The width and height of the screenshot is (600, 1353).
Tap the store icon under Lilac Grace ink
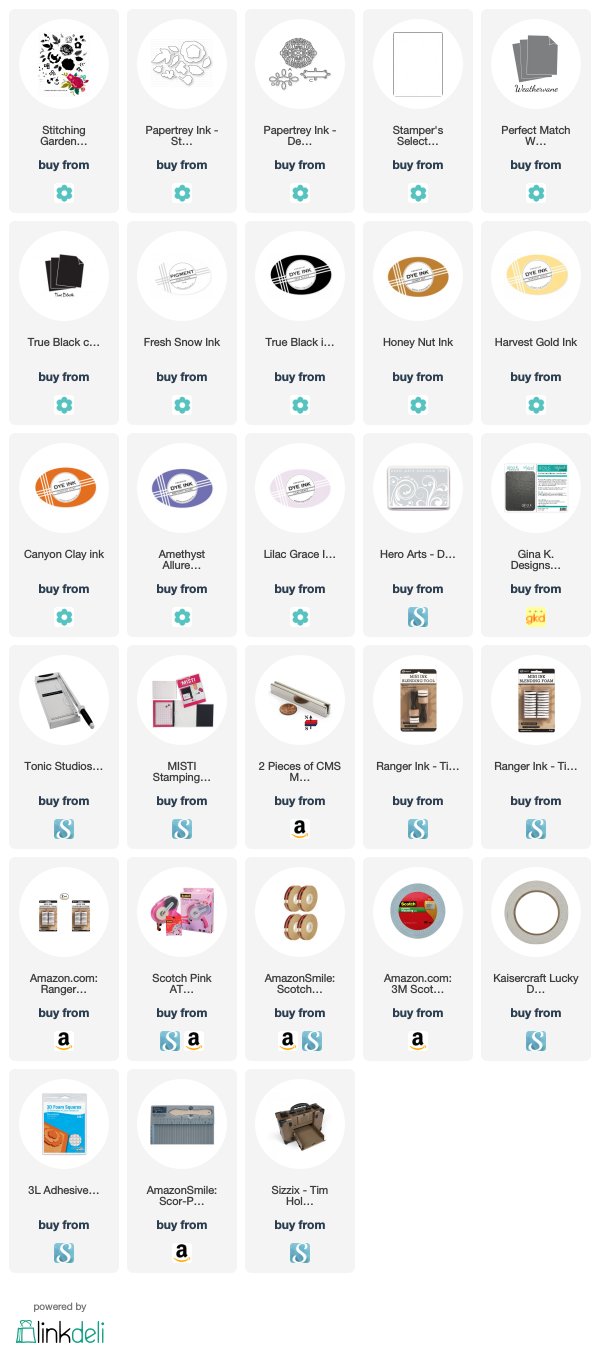point(300,616)
